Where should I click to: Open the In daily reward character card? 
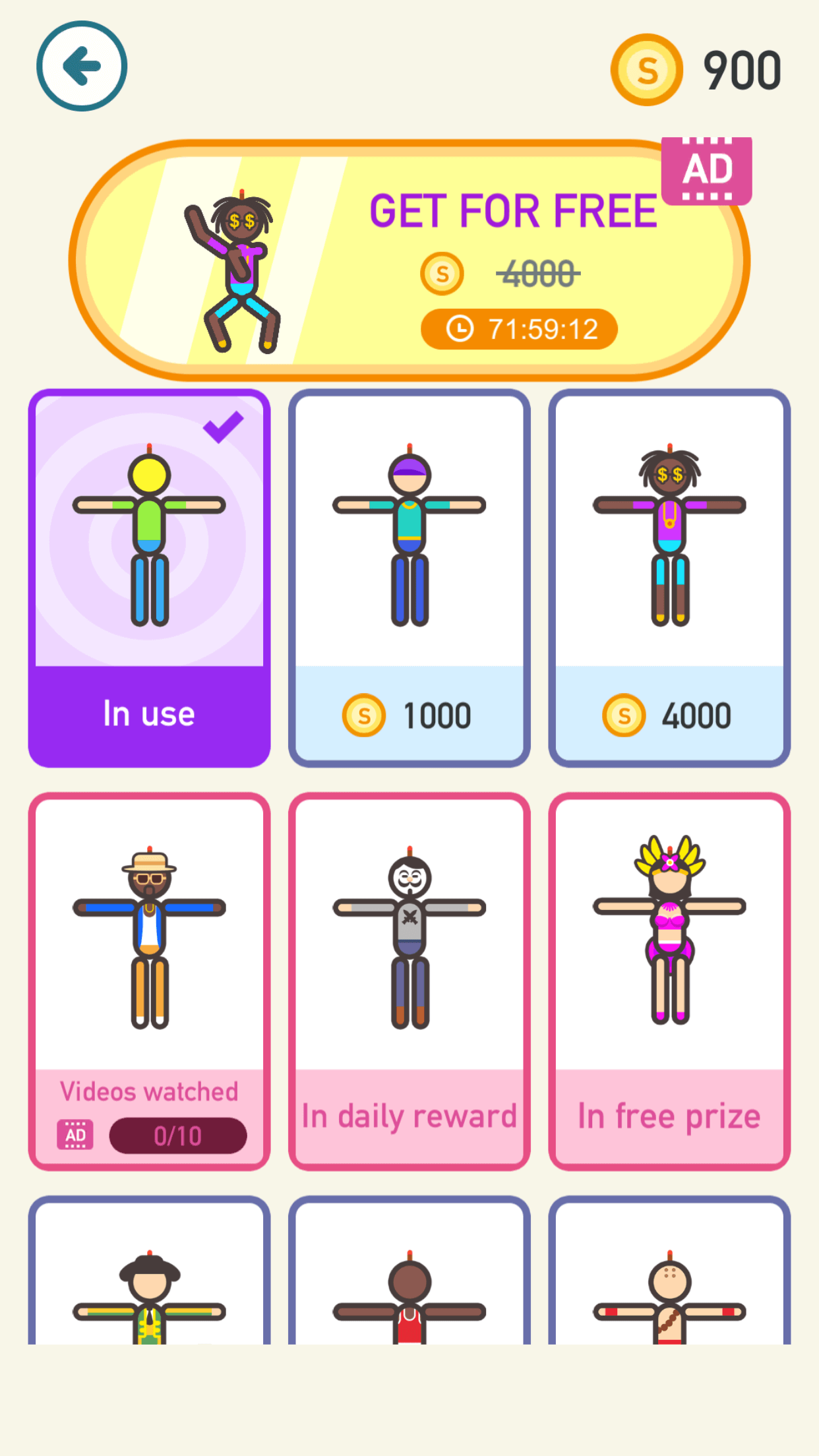click(409, 981)
